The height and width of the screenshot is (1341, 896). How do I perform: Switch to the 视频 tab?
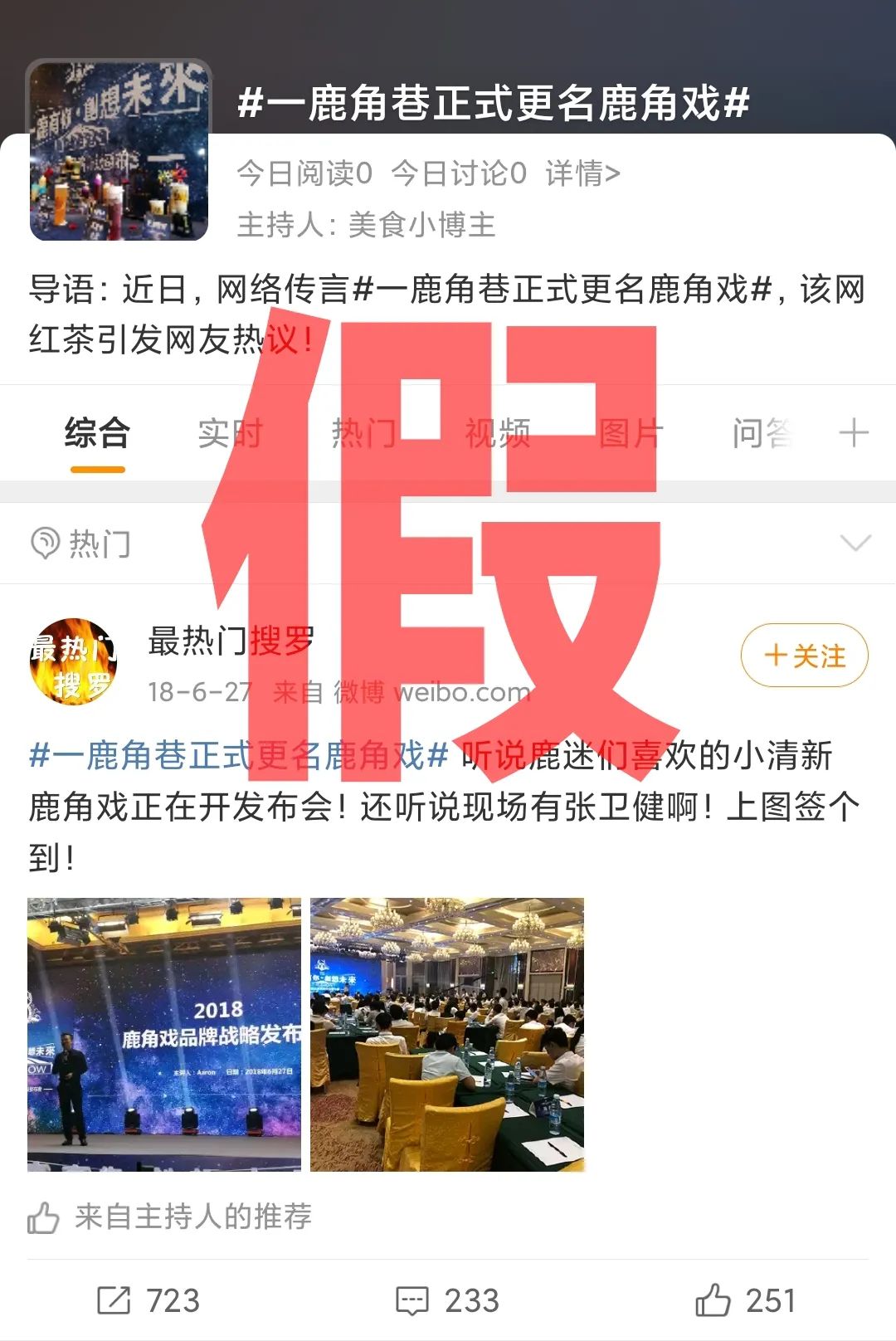[497, 433]
